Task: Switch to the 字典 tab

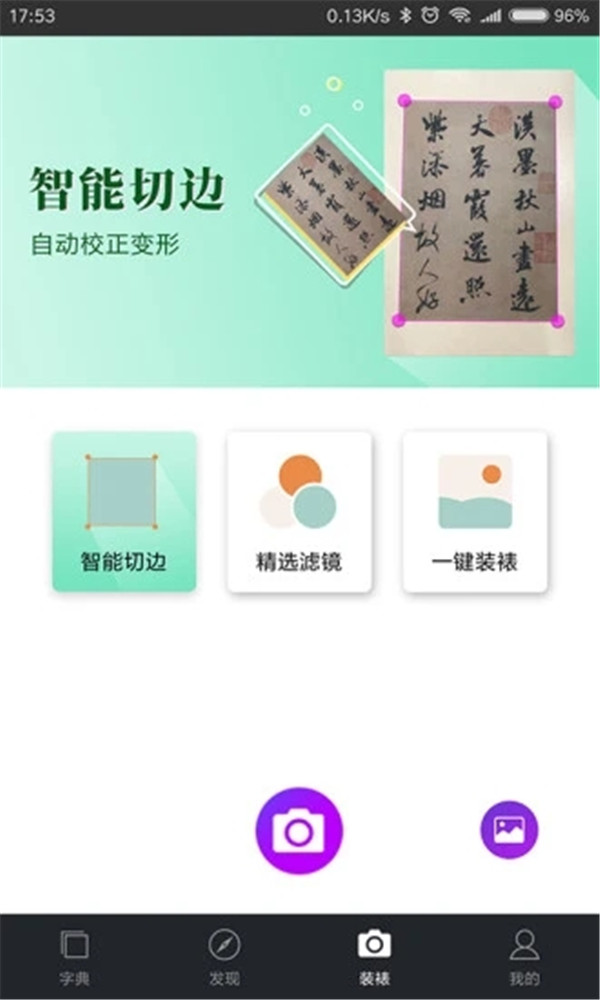Action: (75, 957)
